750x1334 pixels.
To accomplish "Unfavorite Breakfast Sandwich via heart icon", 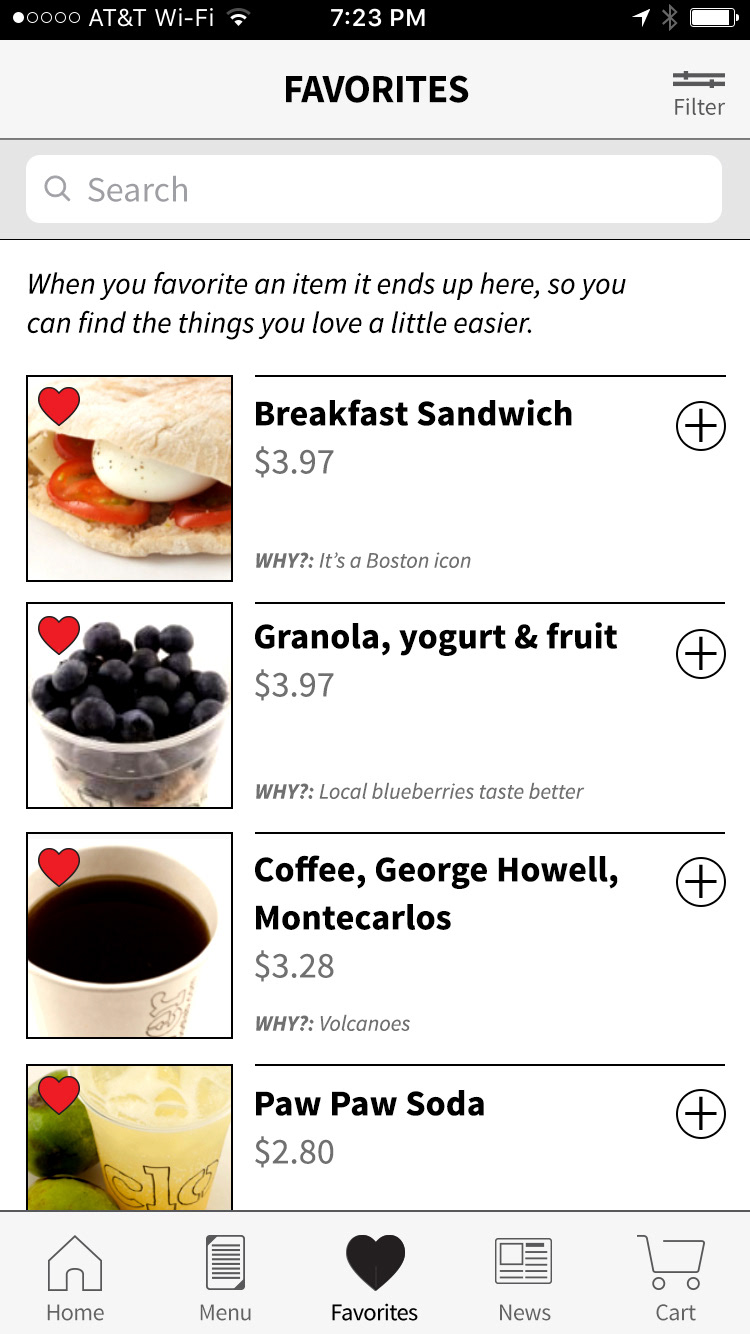I will (59, 406).
